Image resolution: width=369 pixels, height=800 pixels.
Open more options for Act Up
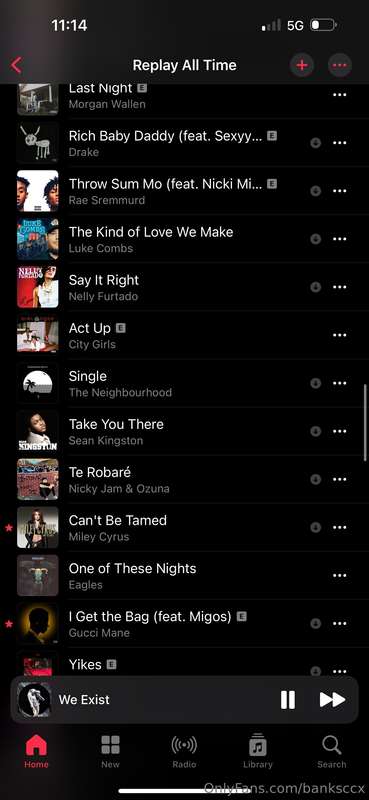click(x=340, y=335)
